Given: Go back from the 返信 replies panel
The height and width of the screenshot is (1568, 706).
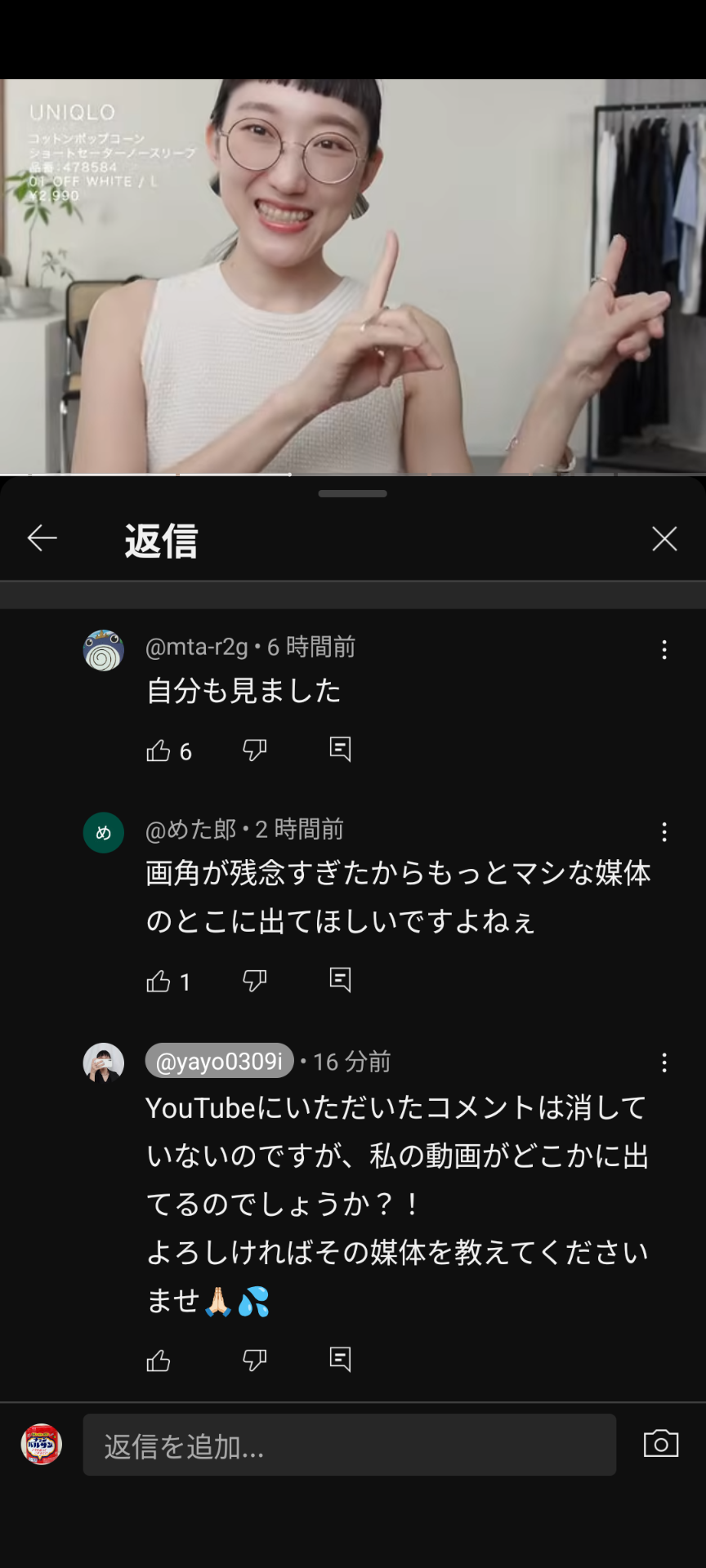Looking at the screenshot, I should coord(42,539).
